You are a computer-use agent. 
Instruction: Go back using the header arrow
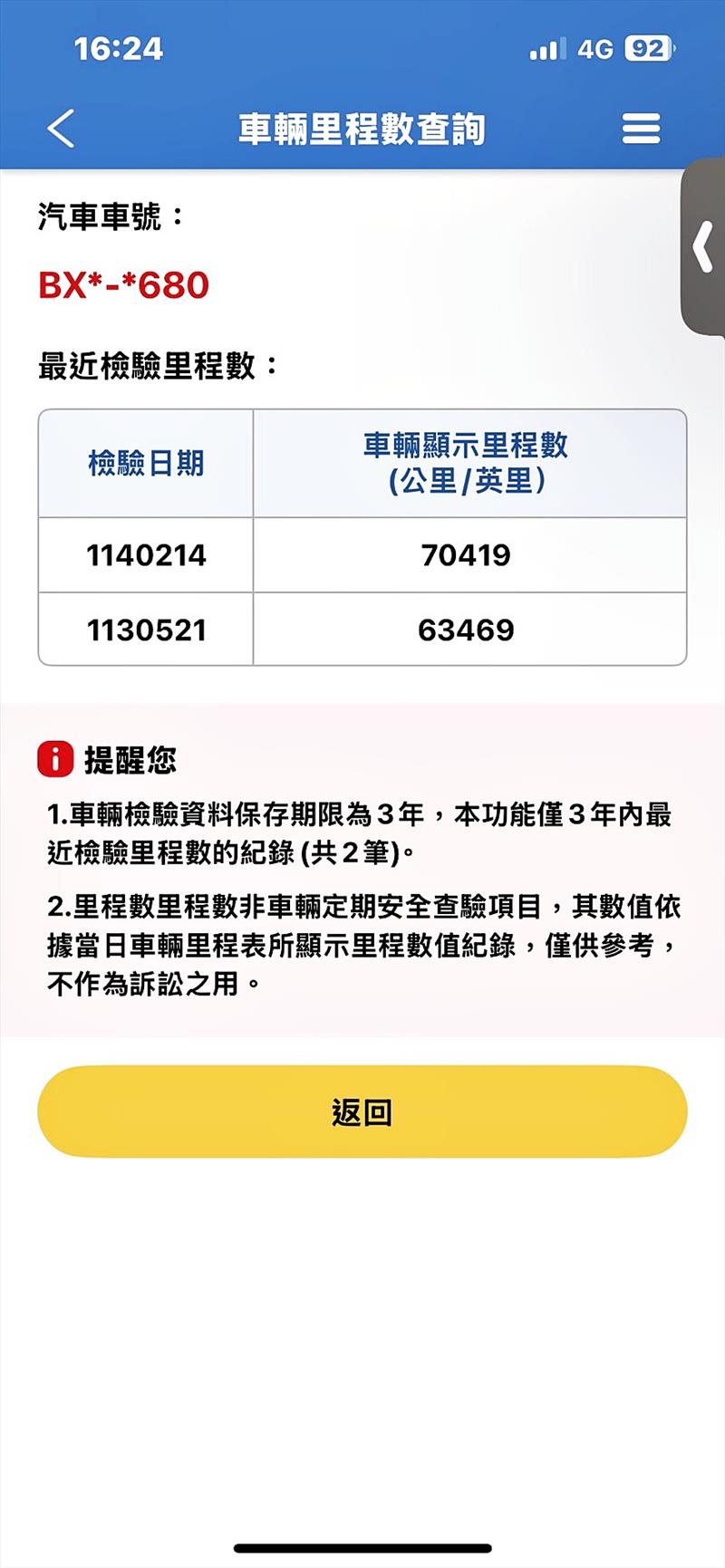61,129
